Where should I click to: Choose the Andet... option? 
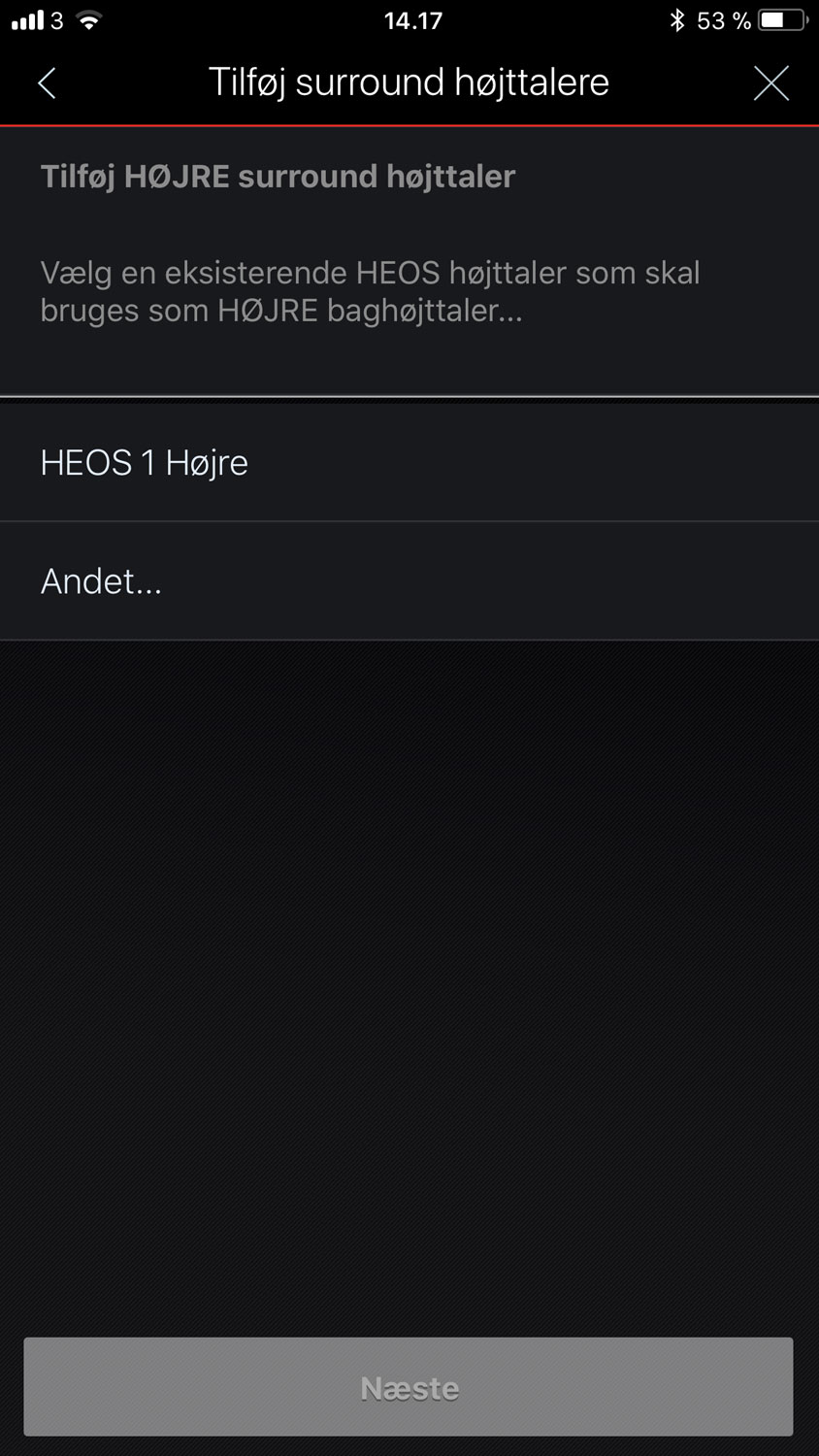pyautogui.click(x=409, y=581)
